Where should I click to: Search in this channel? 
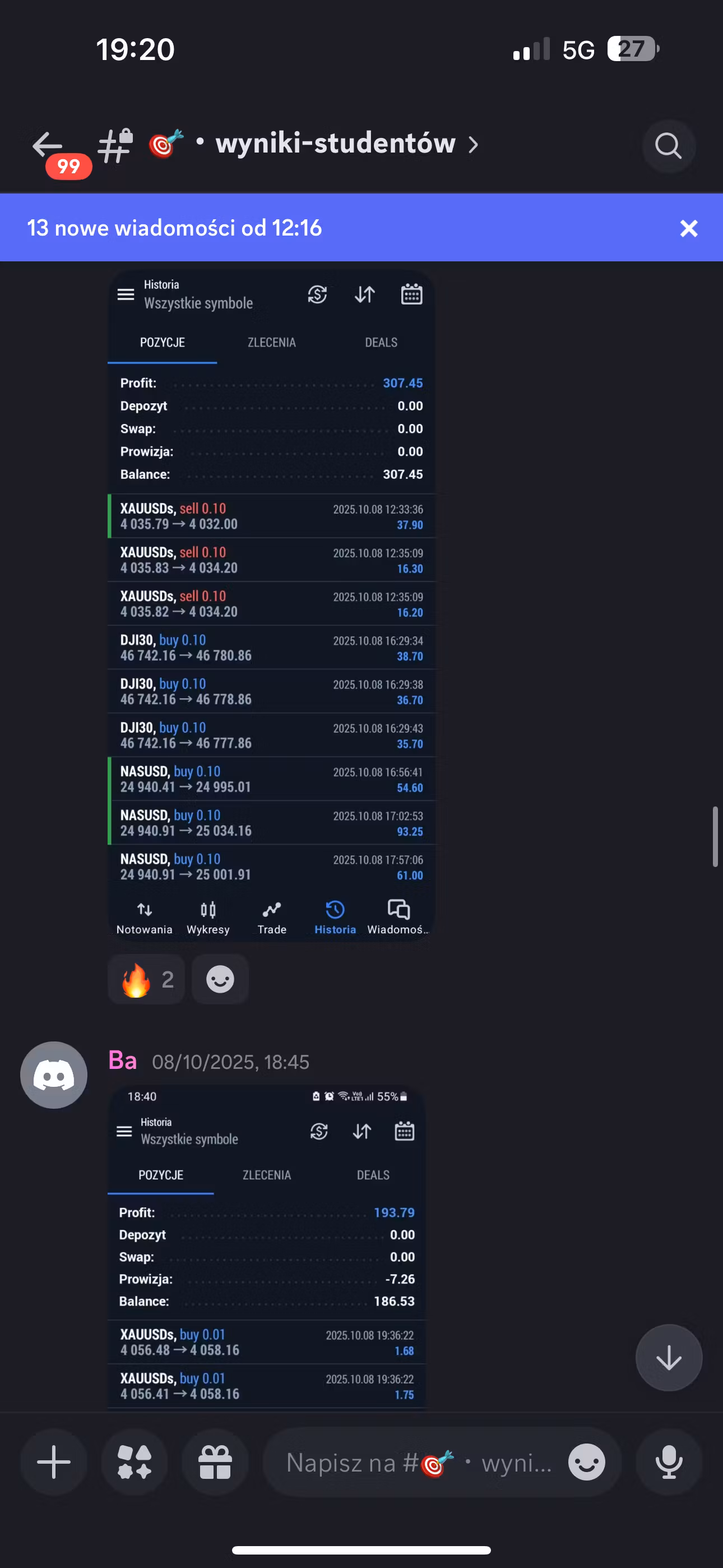pyautogui.click(x=668, y=146)
